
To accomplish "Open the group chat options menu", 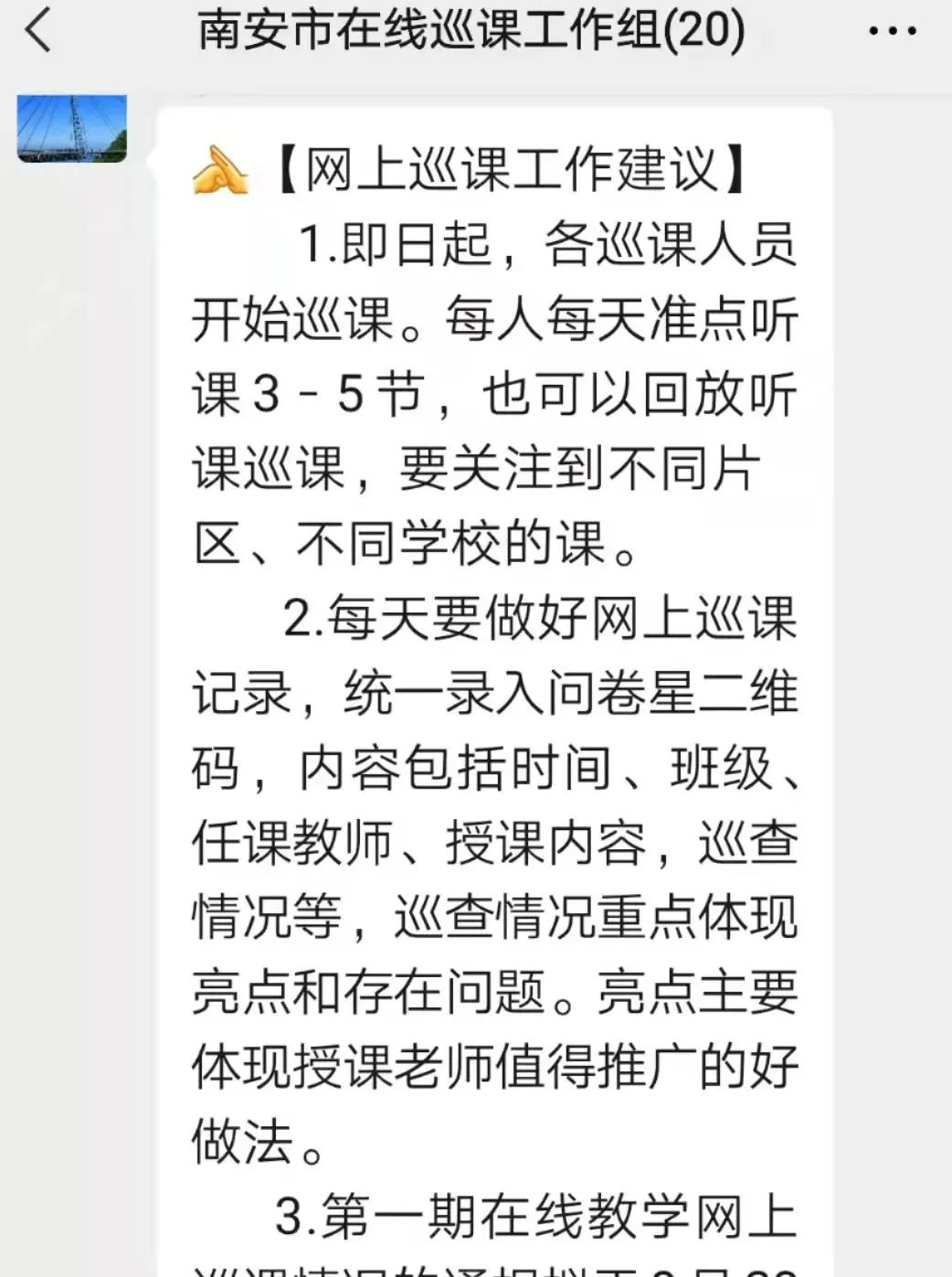I will 891,32.
